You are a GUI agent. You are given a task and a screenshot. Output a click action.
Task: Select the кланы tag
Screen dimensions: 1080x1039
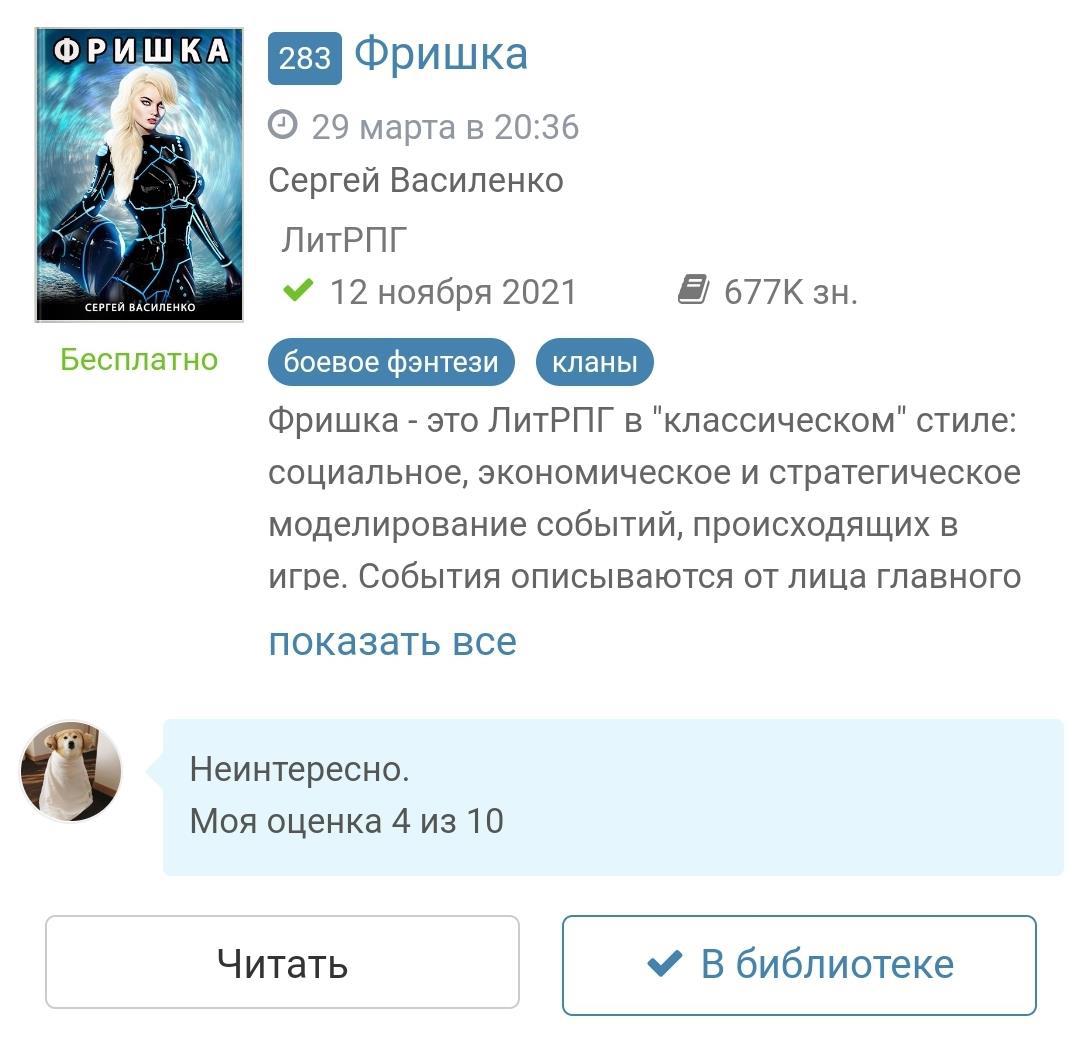coord(594,362)
